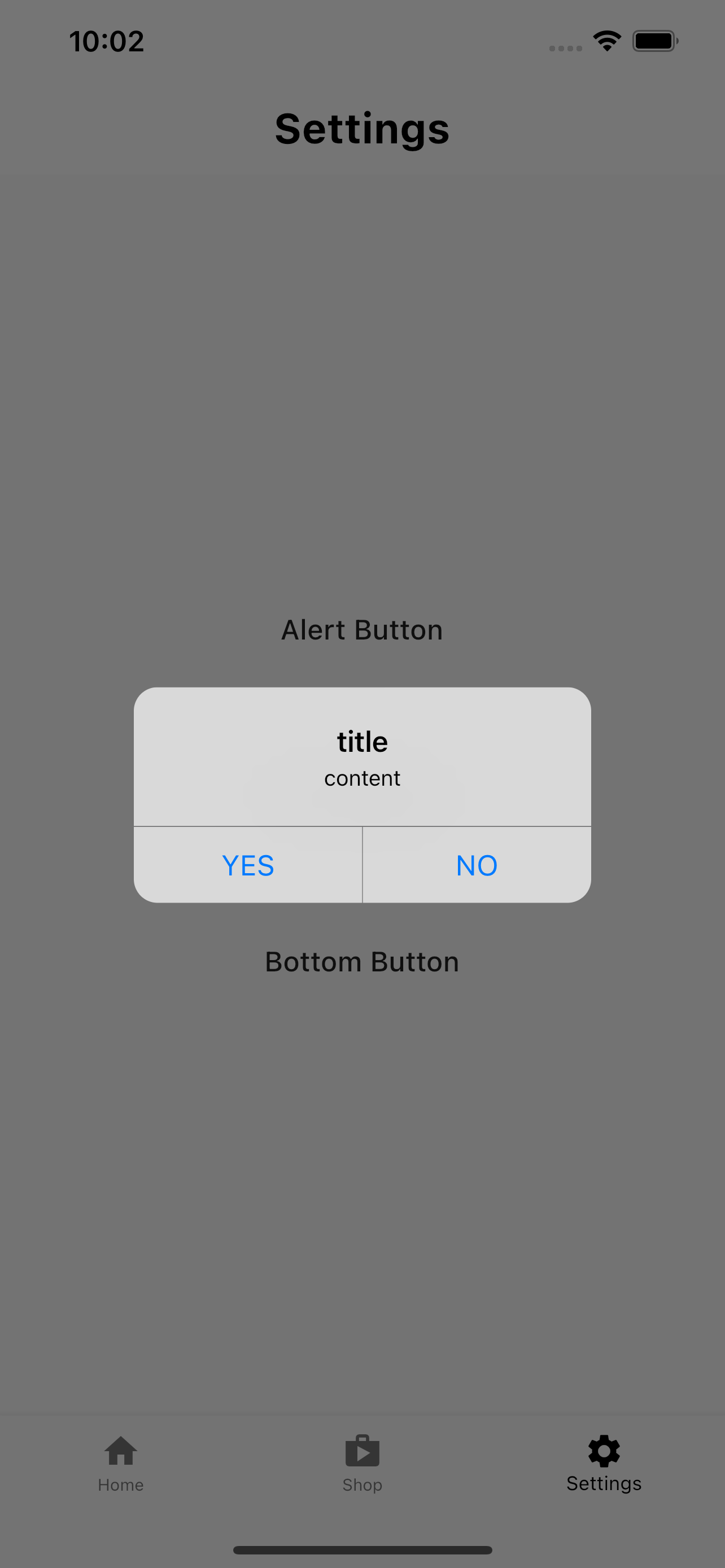Tap the Alert Button
This screenshot has width=725, height=1568.
362,629
